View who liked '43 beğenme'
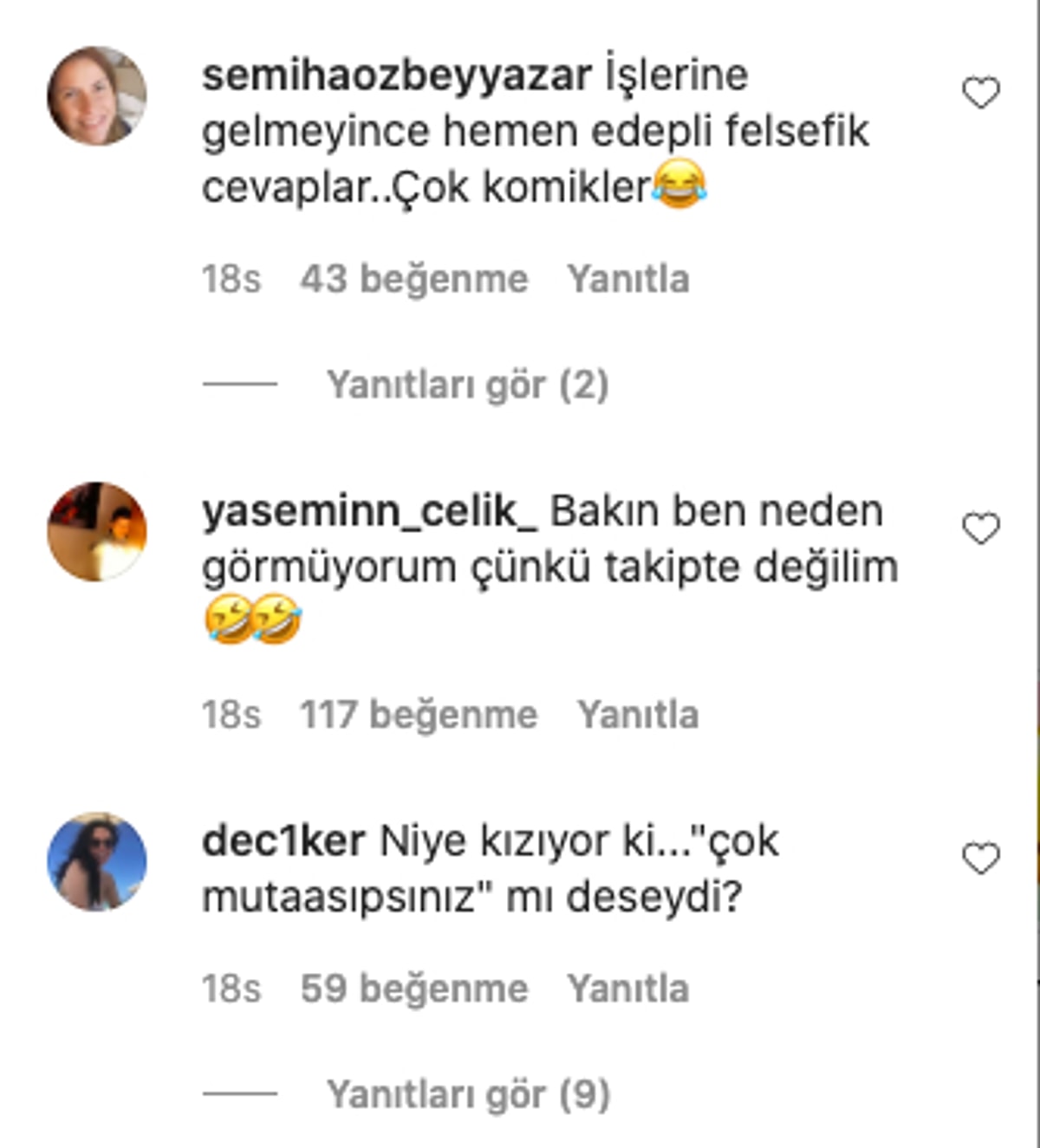This screenshot has width=1040, height=1148. coord(413,279)
